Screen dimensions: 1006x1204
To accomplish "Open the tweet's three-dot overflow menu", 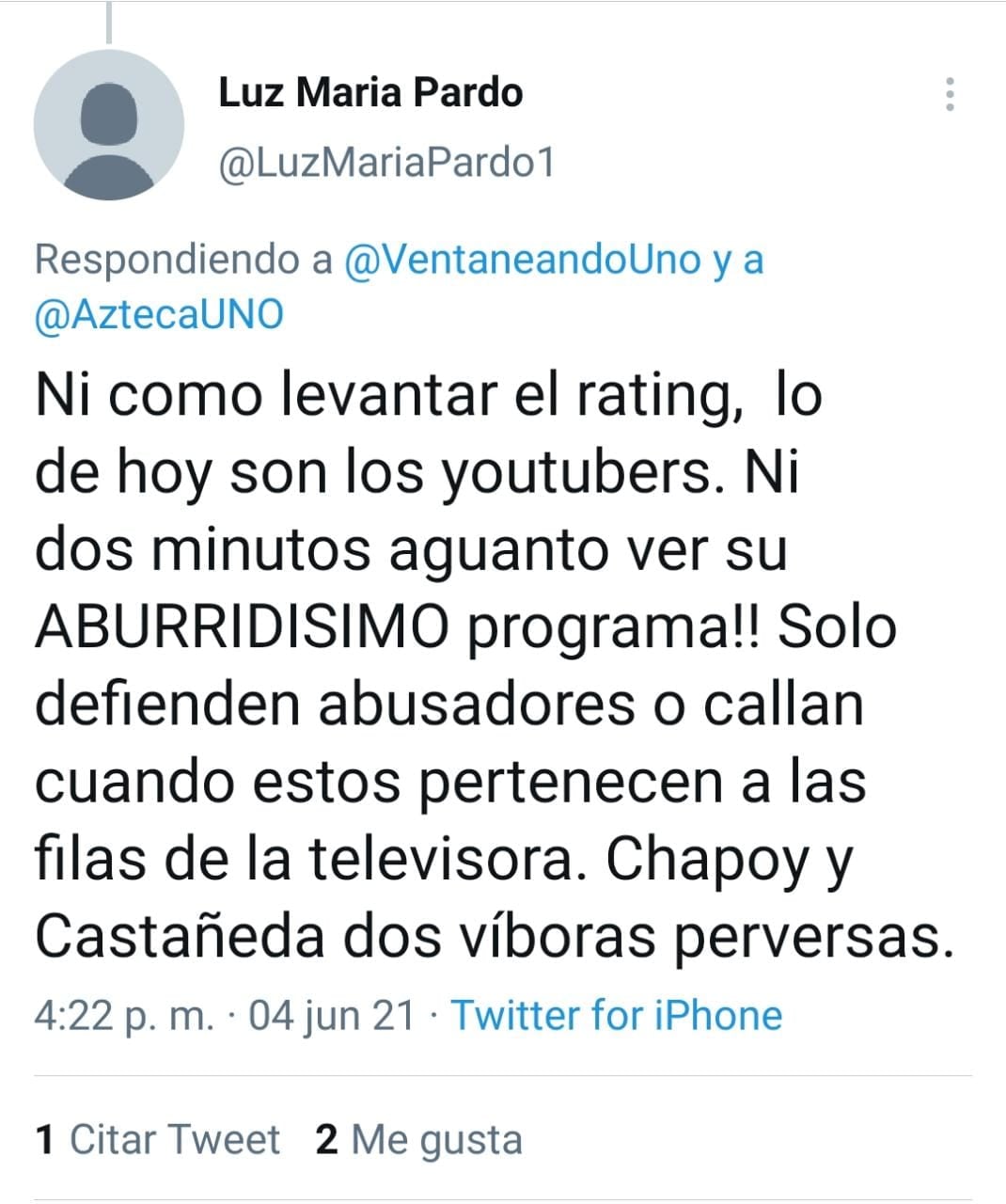I will click(x=951, y=95).
